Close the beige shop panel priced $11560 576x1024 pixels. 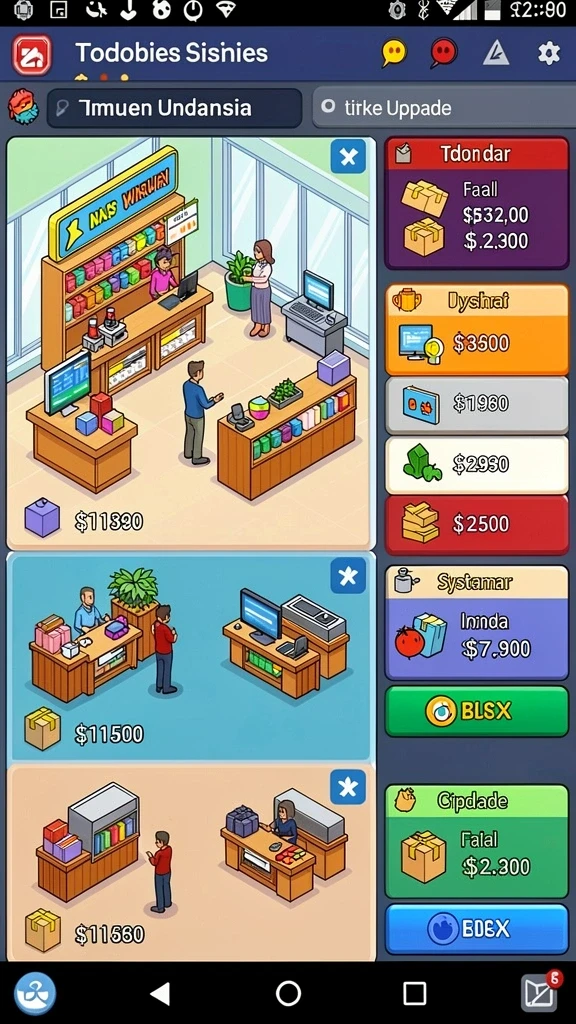click(x=348, y=788)
